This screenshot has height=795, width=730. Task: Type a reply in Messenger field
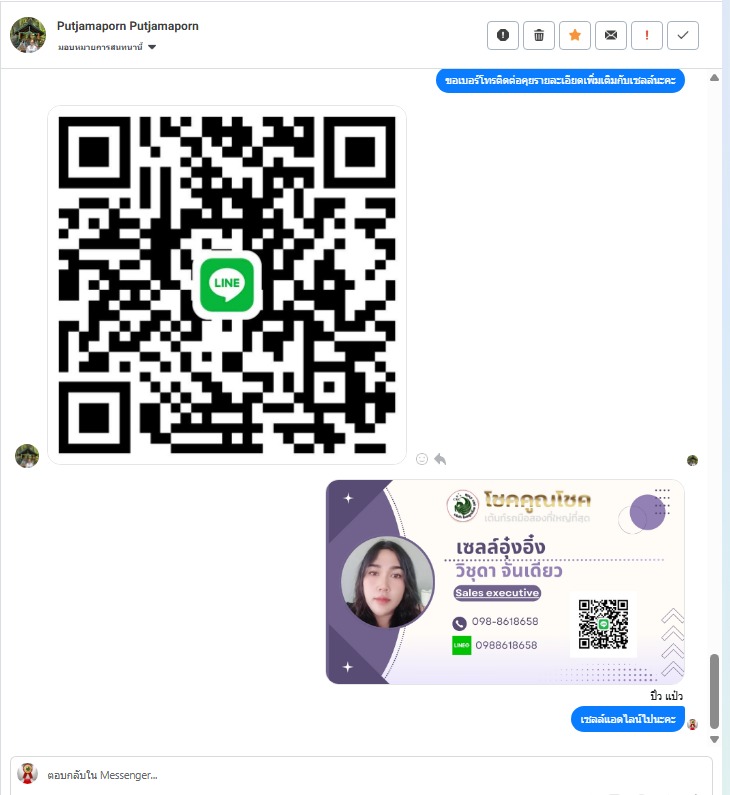pos(360,774)
